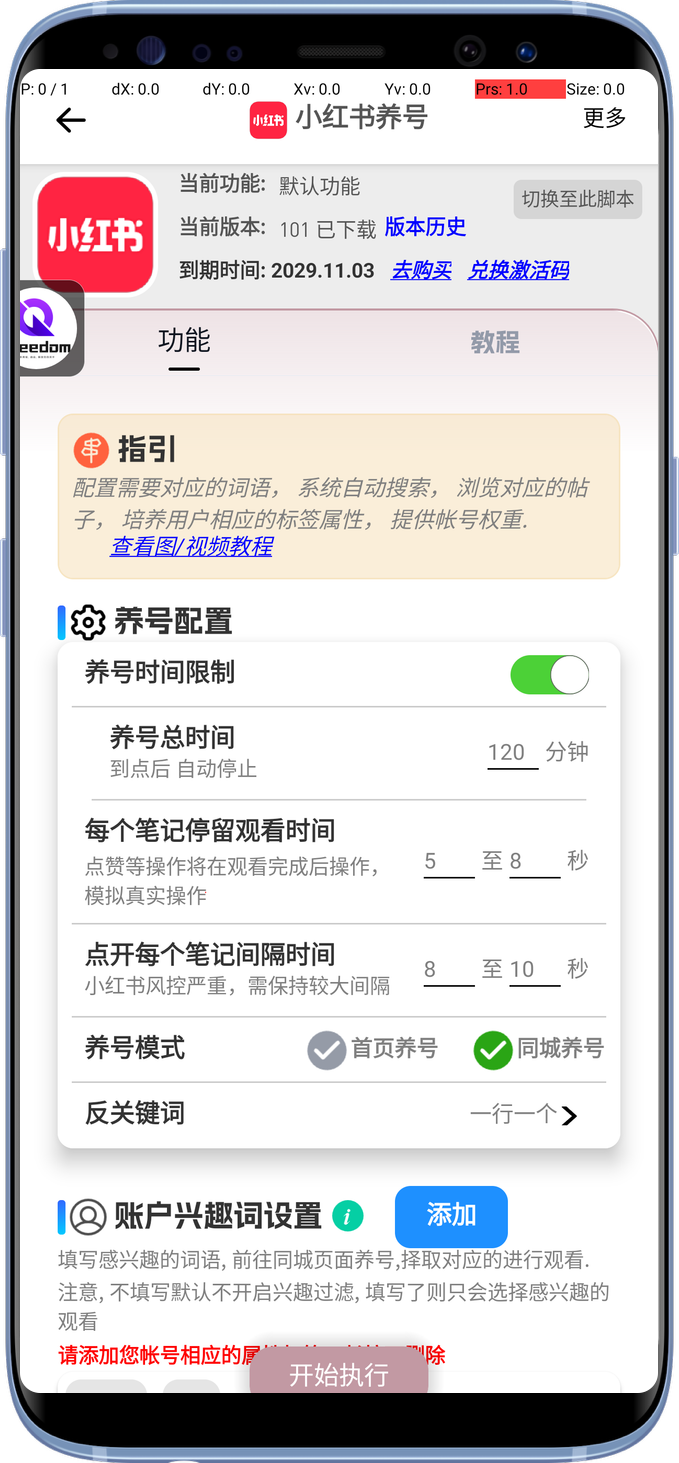Start the script with 开始执行

339,1375
